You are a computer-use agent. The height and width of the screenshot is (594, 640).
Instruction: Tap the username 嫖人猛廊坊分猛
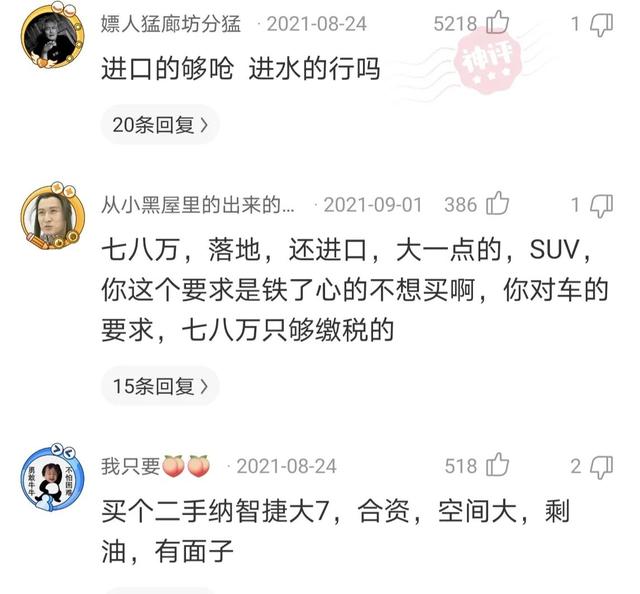pyautogui.click(x=173, y=24)
